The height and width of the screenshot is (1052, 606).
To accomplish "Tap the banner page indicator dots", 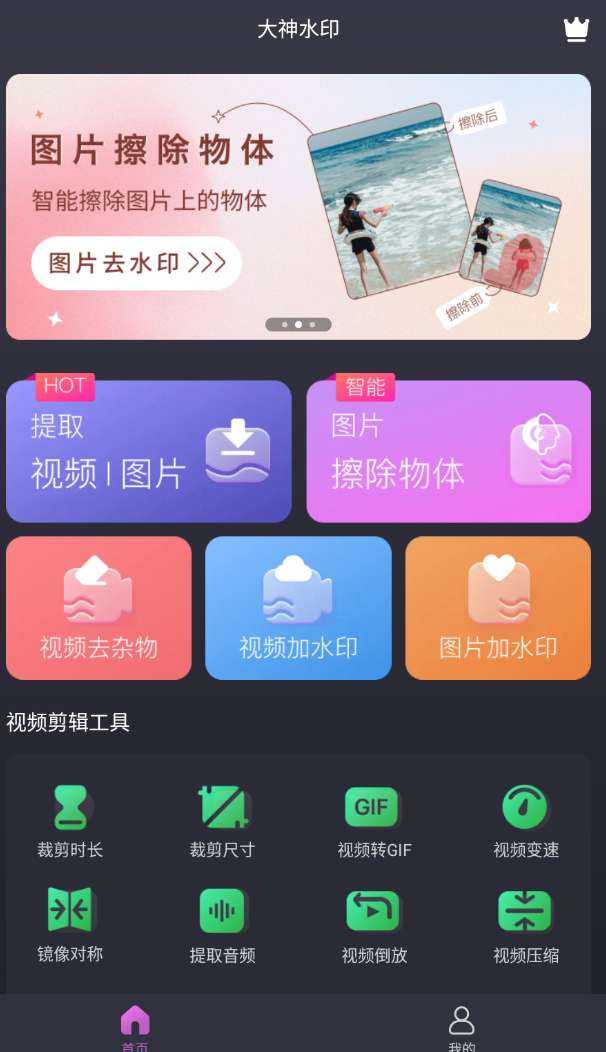I will pos(298,325).
